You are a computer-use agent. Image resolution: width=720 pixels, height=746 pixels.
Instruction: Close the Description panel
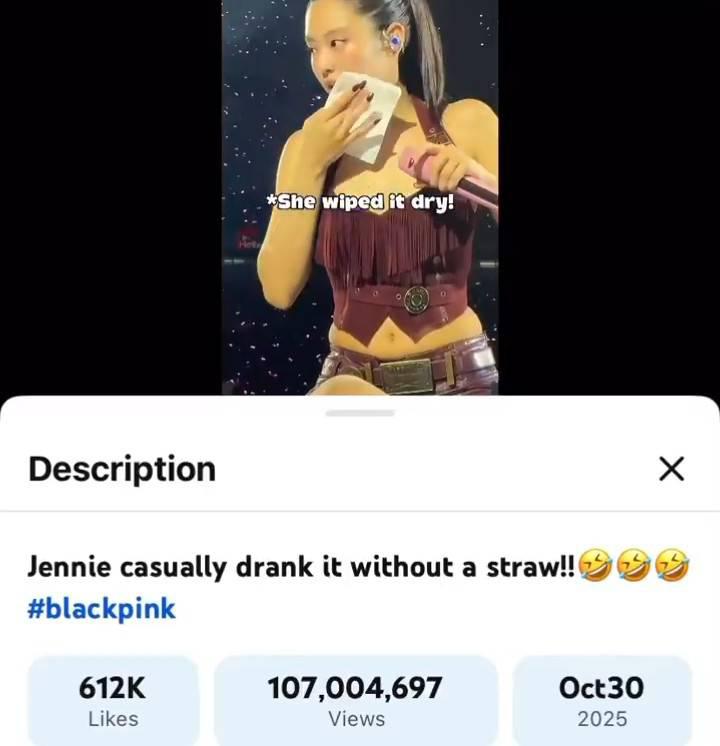click(672, 468)
